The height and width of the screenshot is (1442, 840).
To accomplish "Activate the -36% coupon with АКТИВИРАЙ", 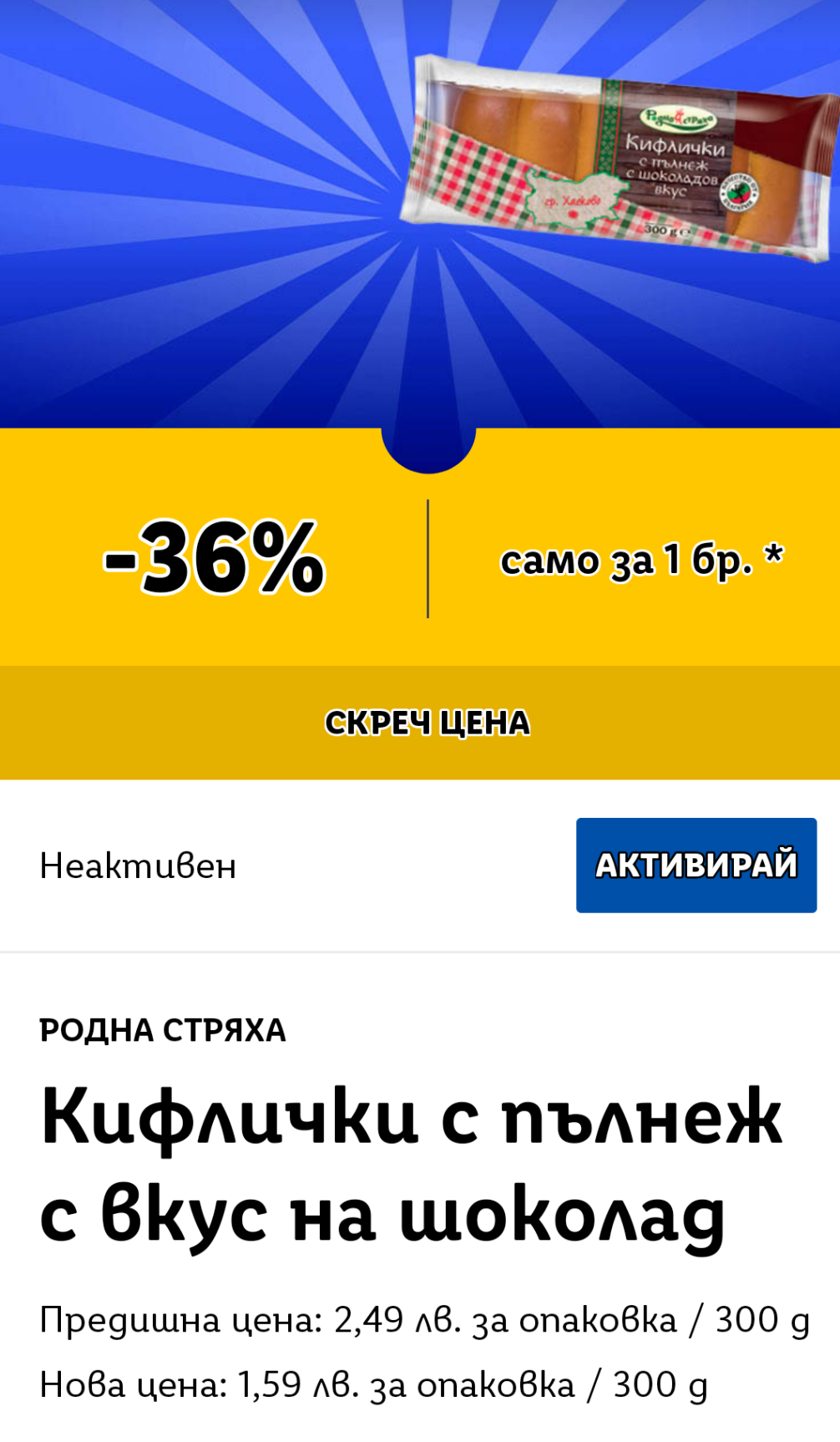I will click(x=696, y=865).
